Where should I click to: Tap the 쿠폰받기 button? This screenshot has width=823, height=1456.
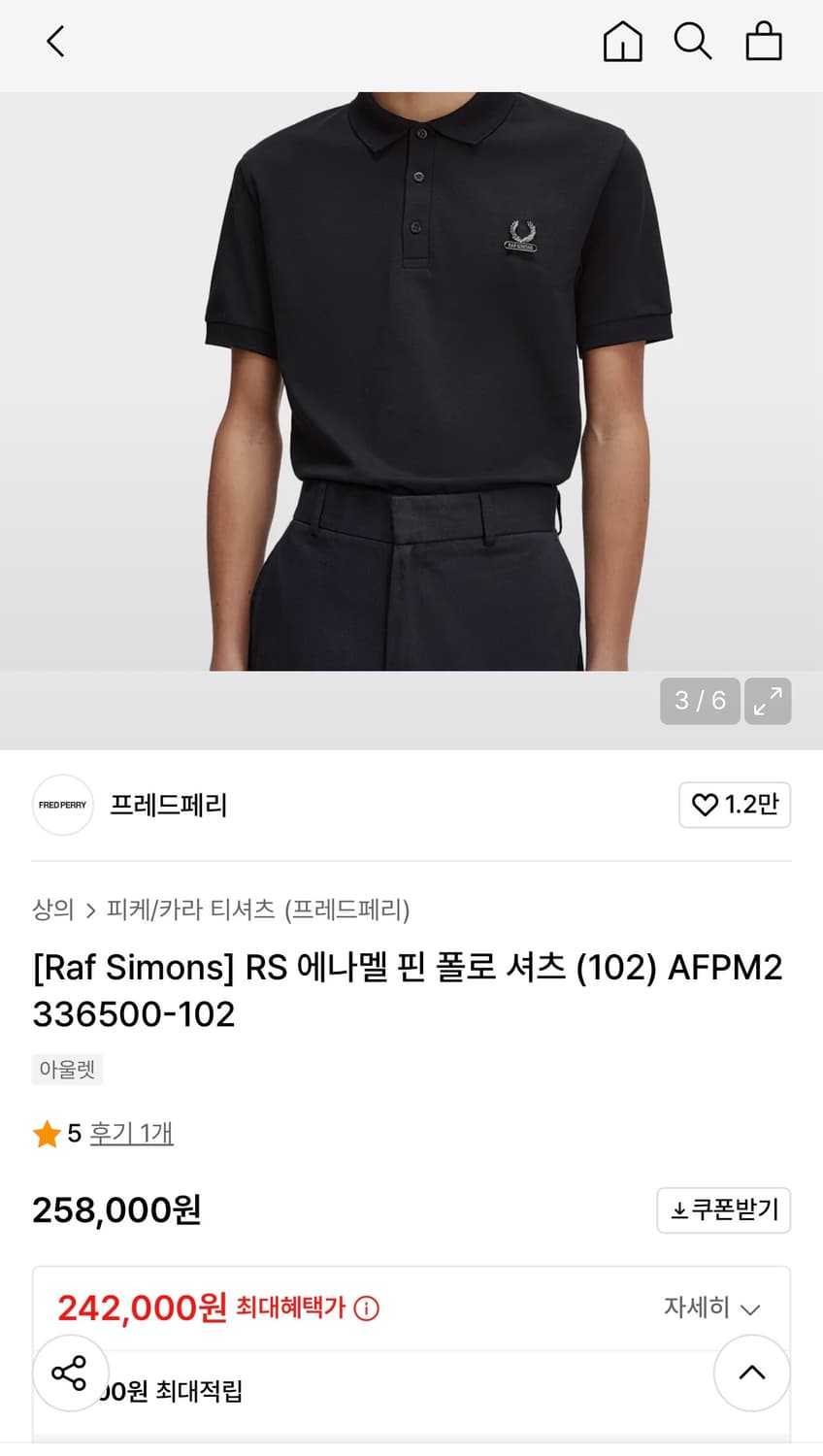723,1210
